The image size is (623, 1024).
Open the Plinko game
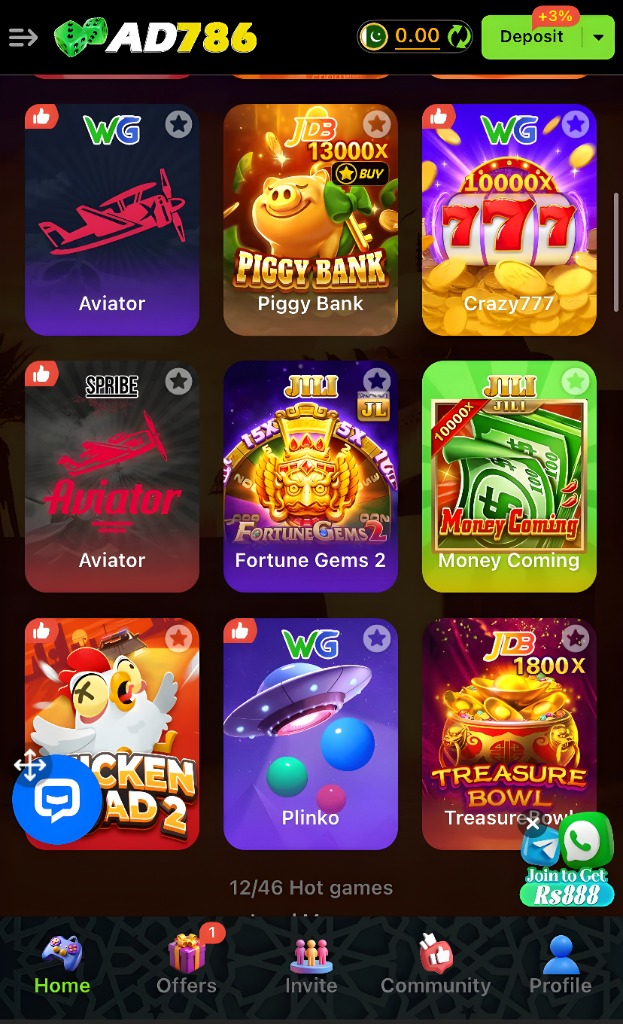310,735
